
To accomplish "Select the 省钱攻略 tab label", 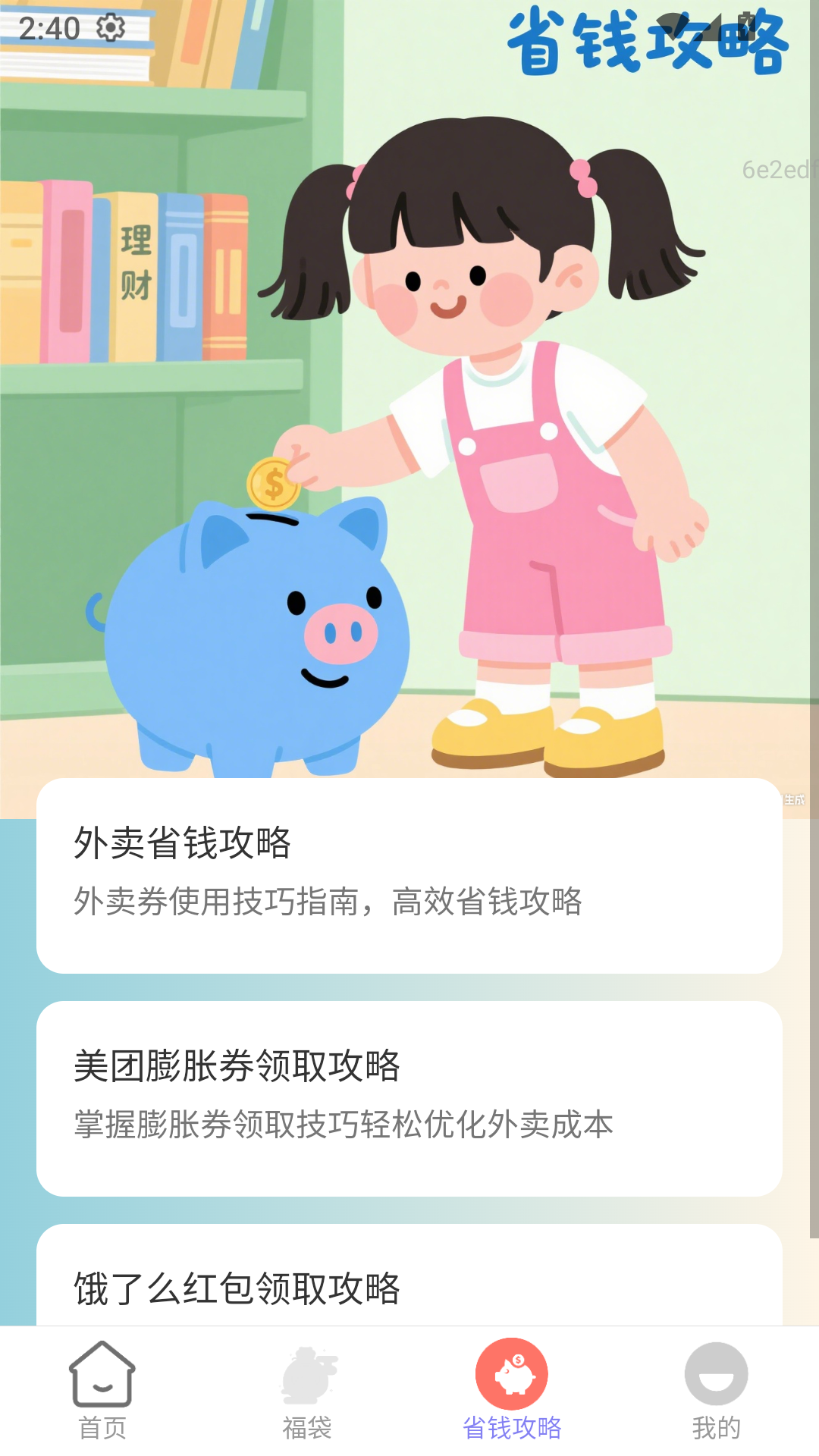I will (512, 1424).
